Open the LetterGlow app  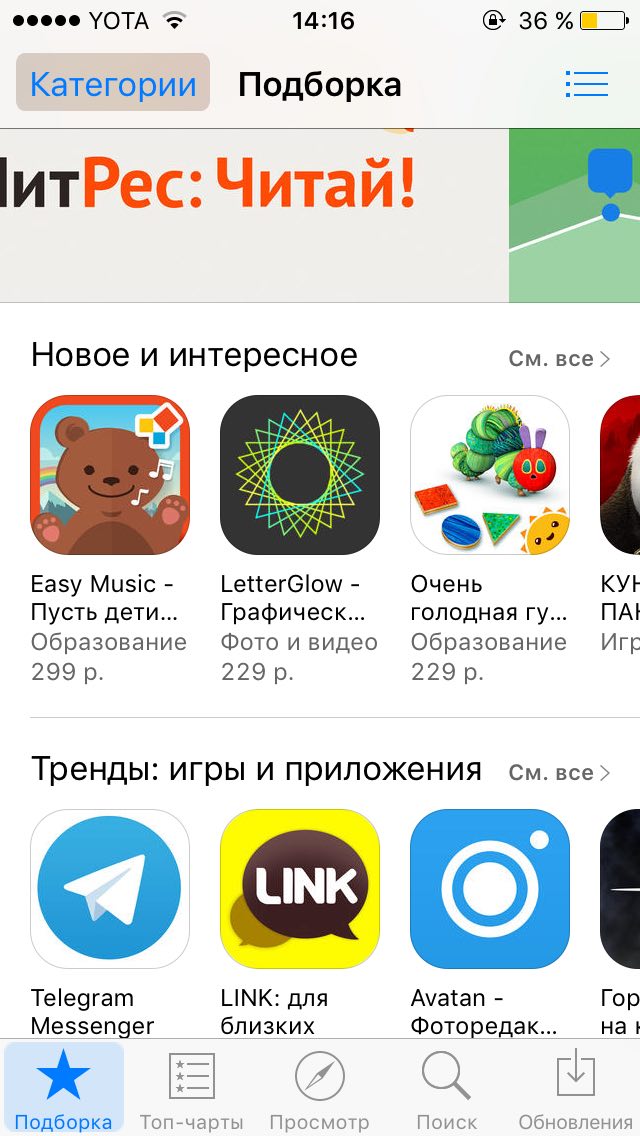300,475
